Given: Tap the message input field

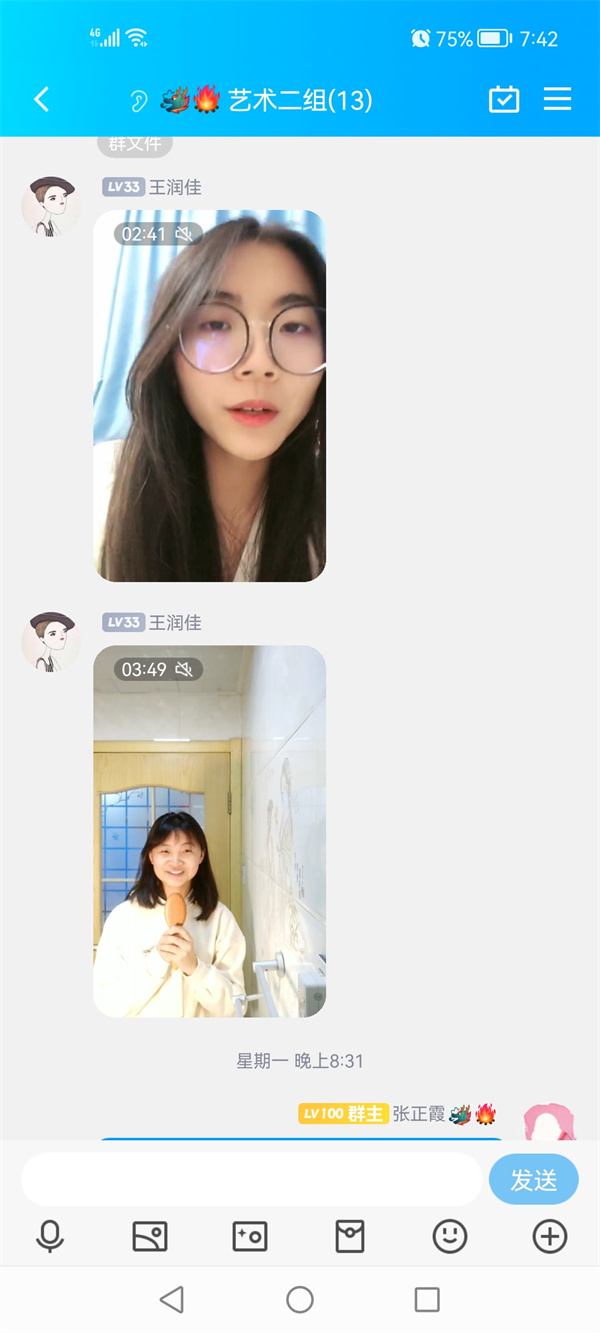Looking at the screenshot, I should (x=251, y=1179).
